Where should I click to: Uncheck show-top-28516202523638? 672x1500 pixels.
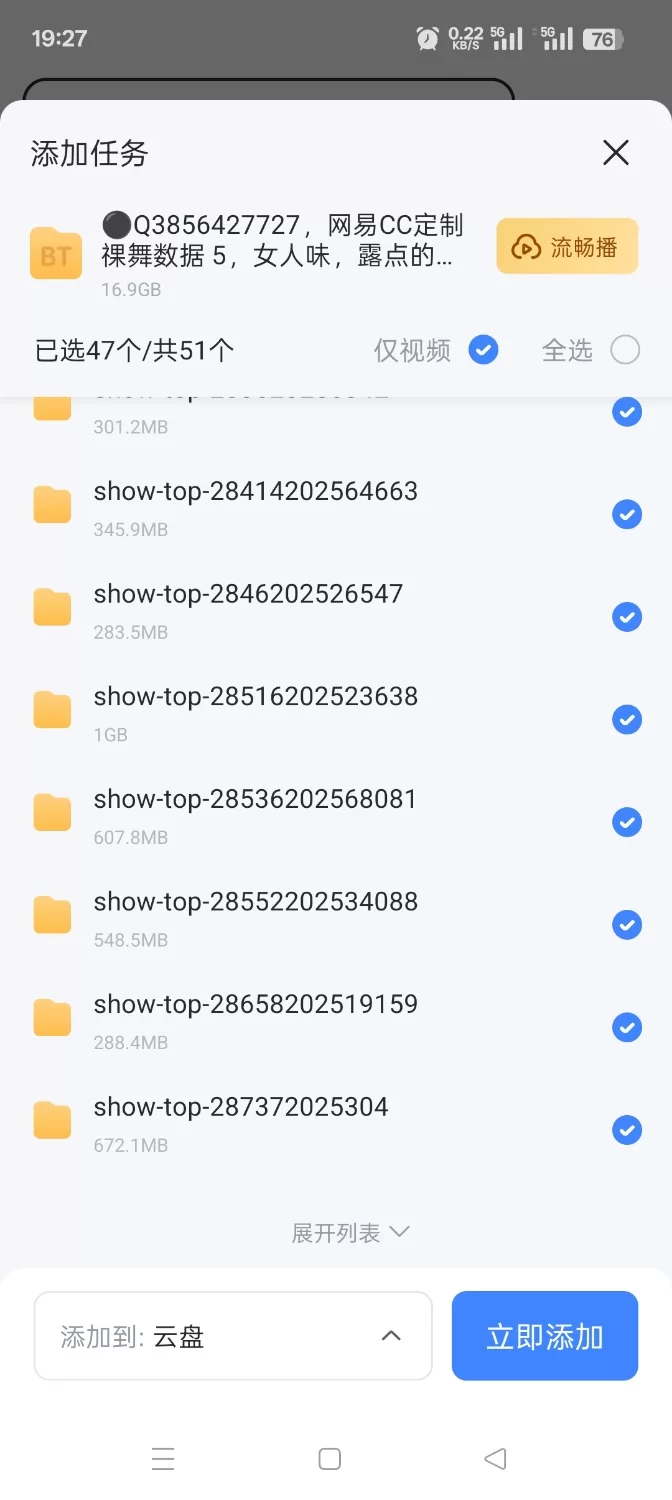tap(627, 720)
